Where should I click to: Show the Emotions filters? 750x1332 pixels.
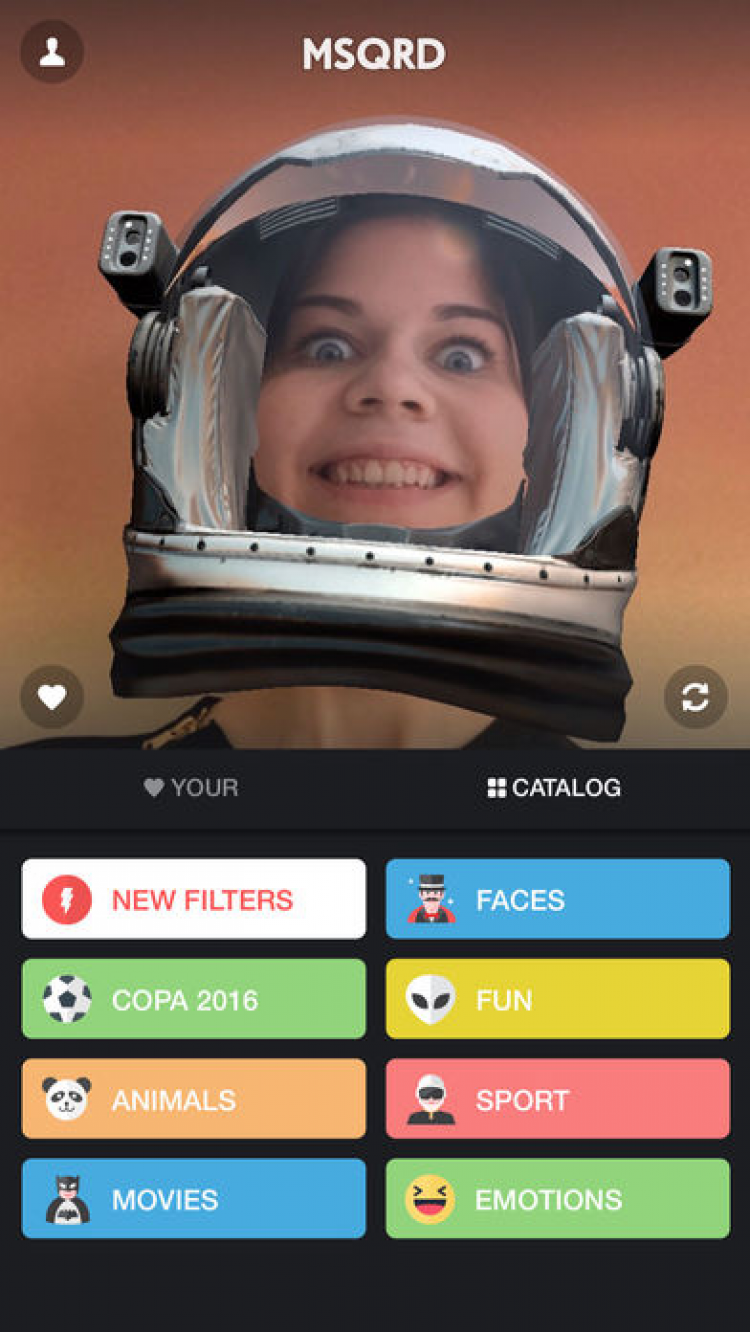point(557,1199)
